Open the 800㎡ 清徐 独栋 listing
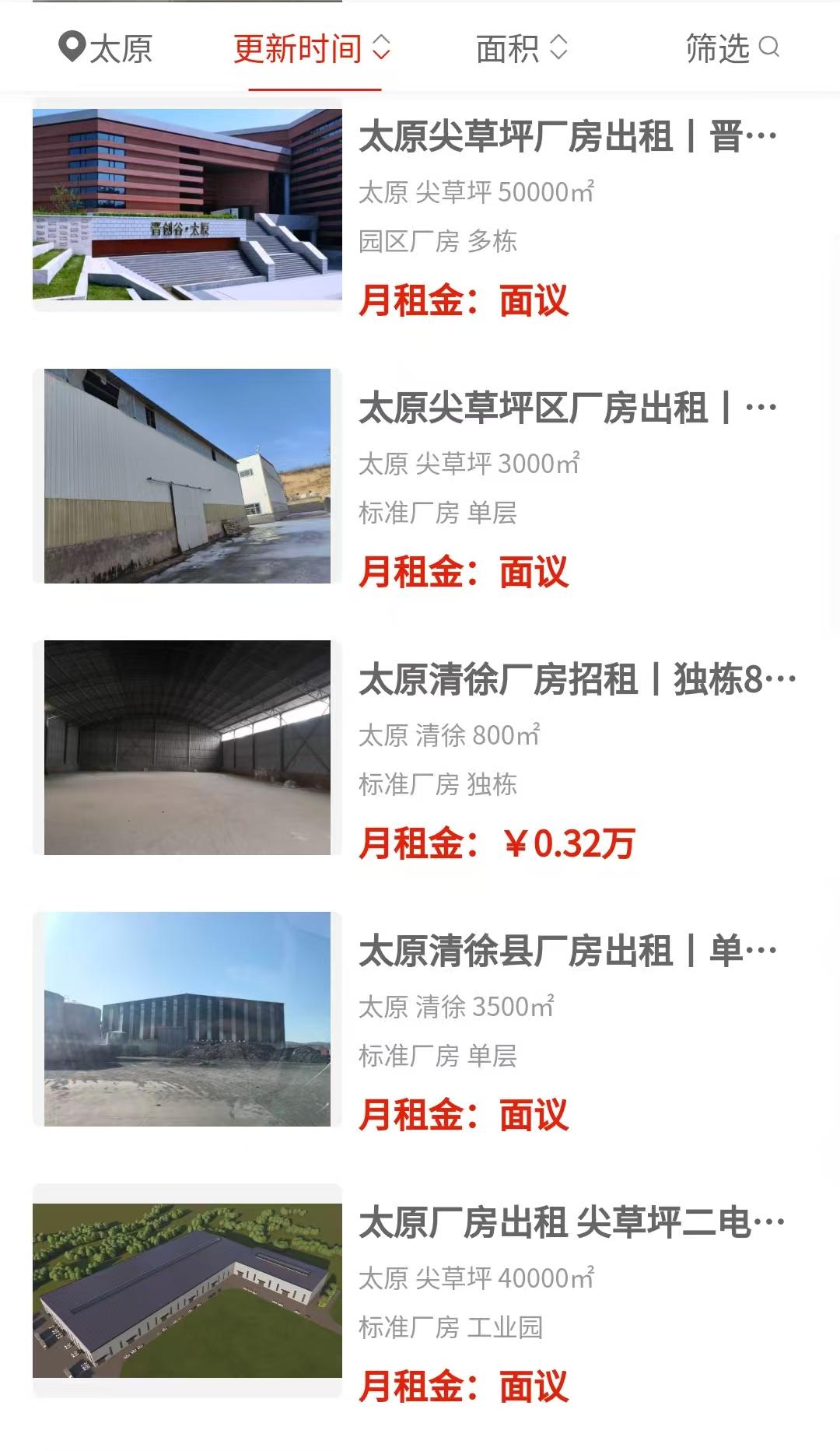The image size is (840, 1451). (576, 680)
